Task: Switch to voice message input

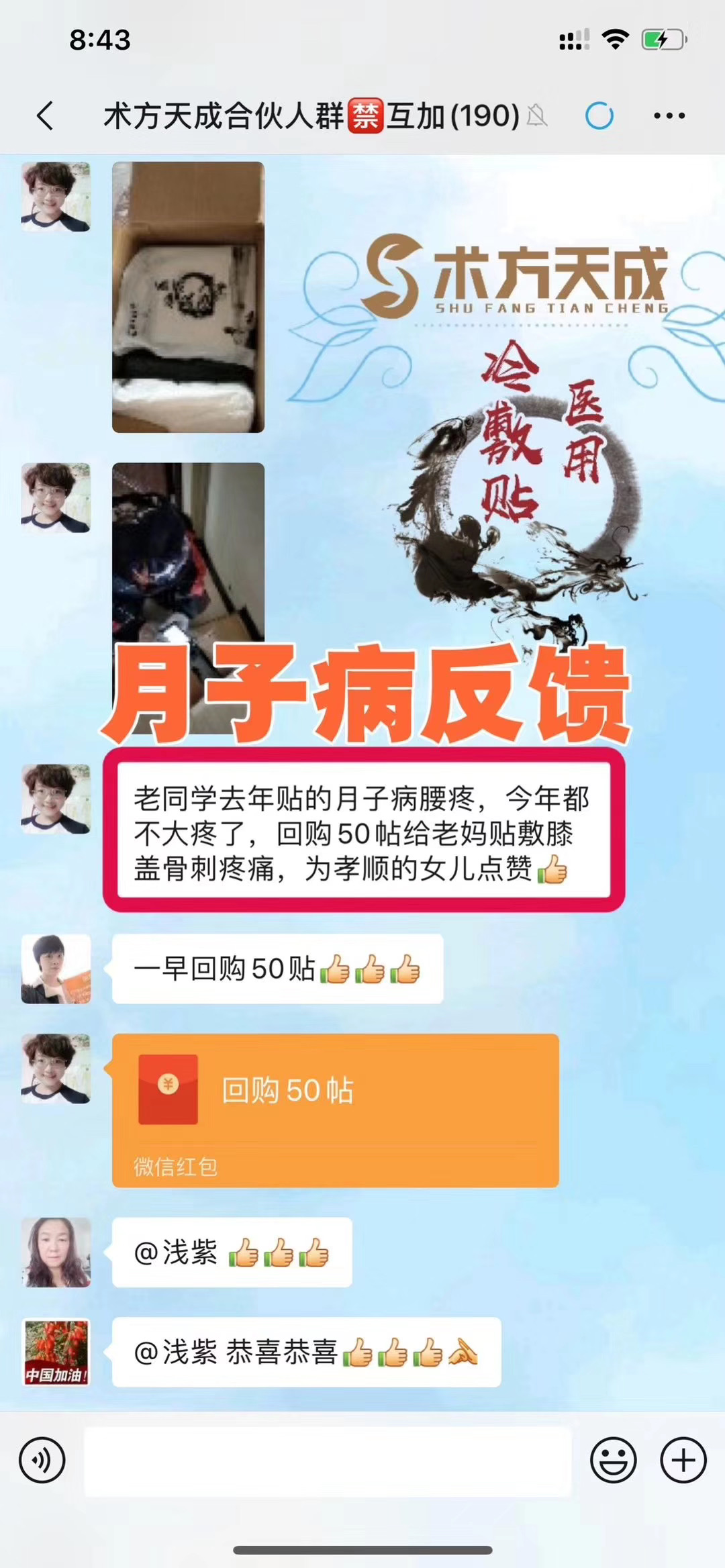Action: coord(42,1460)
